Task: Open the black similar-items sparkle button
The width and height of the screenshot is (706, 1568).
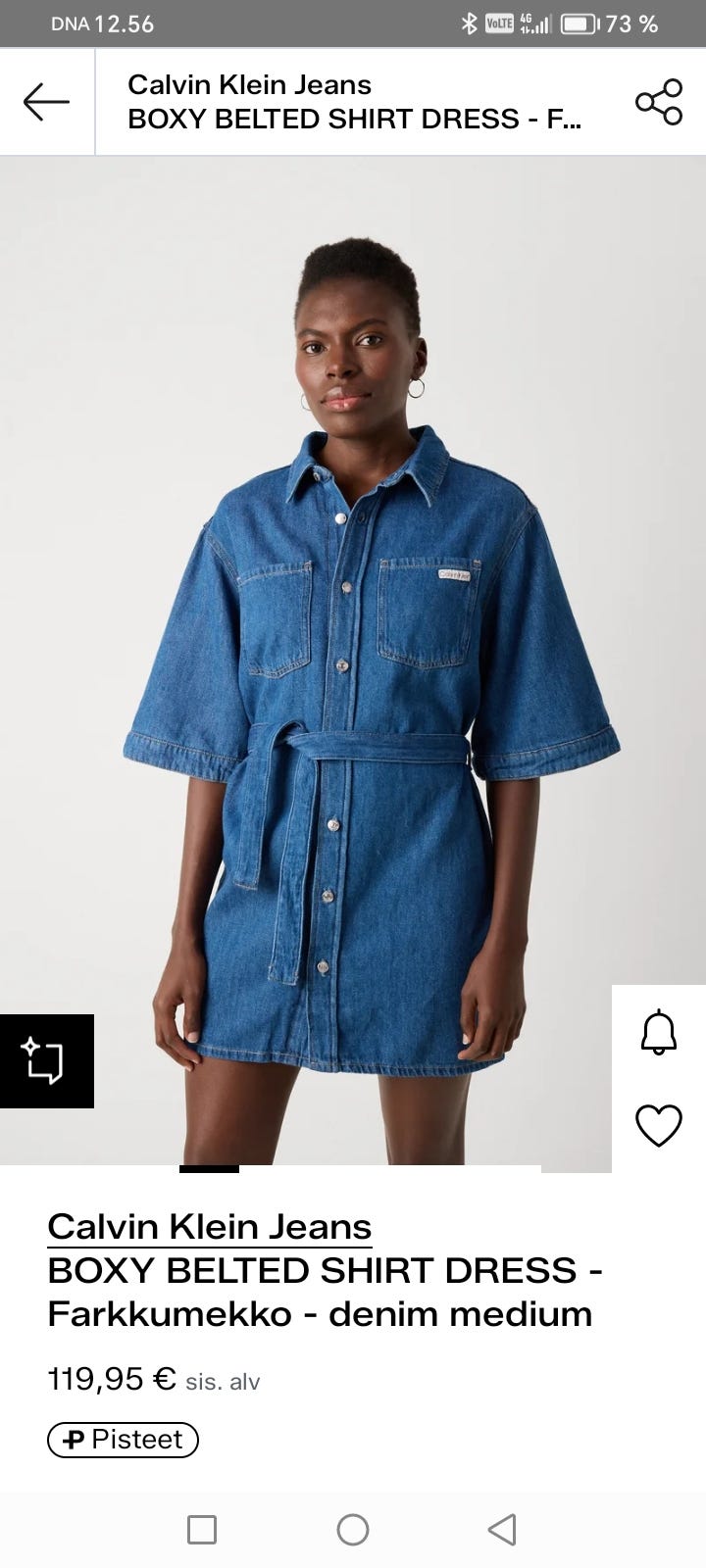Action: click(46, 1061)
